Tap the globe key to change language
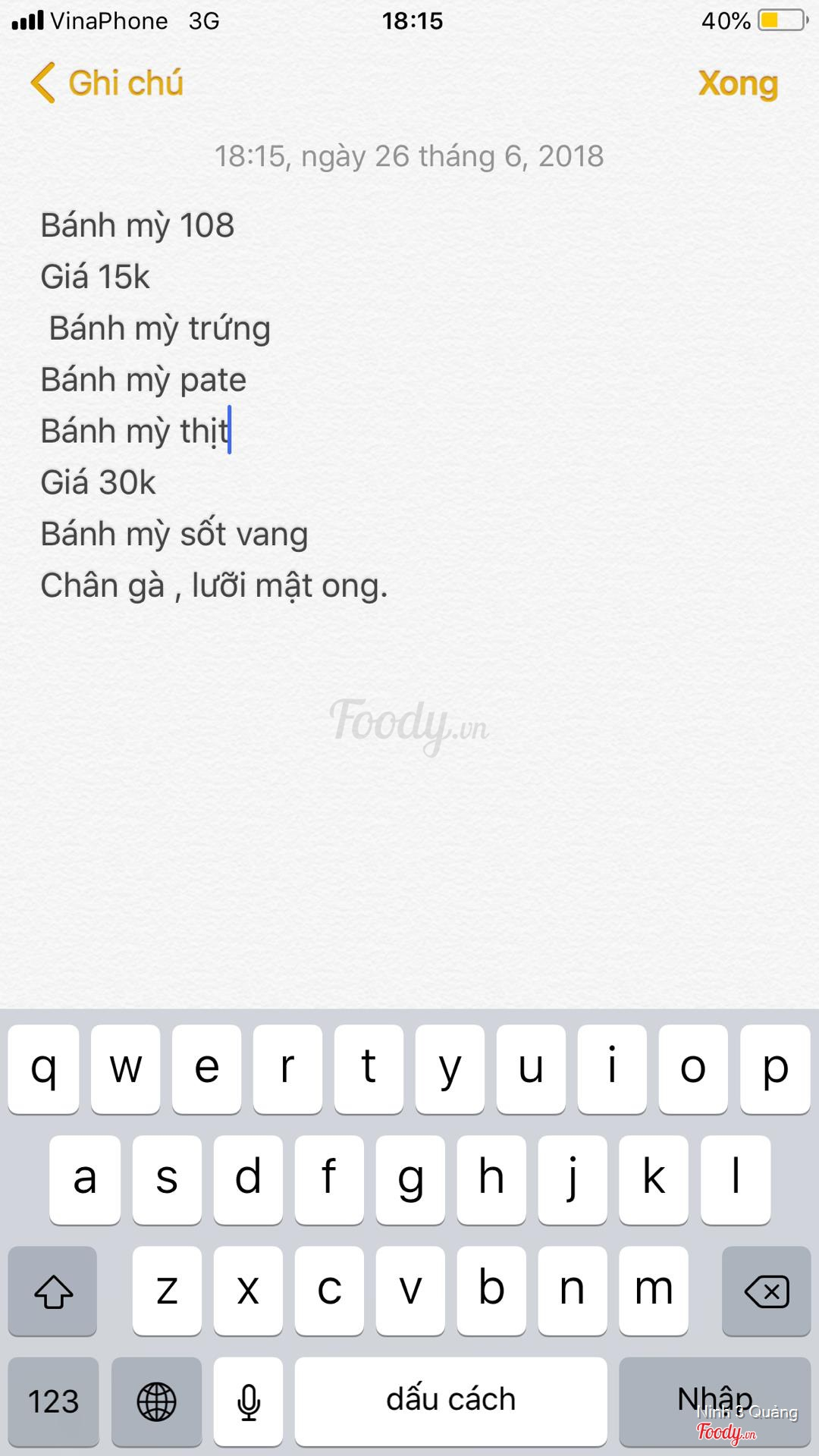Image resolution: width=819 pixels, height=1456 pixels. (156, 1401)
